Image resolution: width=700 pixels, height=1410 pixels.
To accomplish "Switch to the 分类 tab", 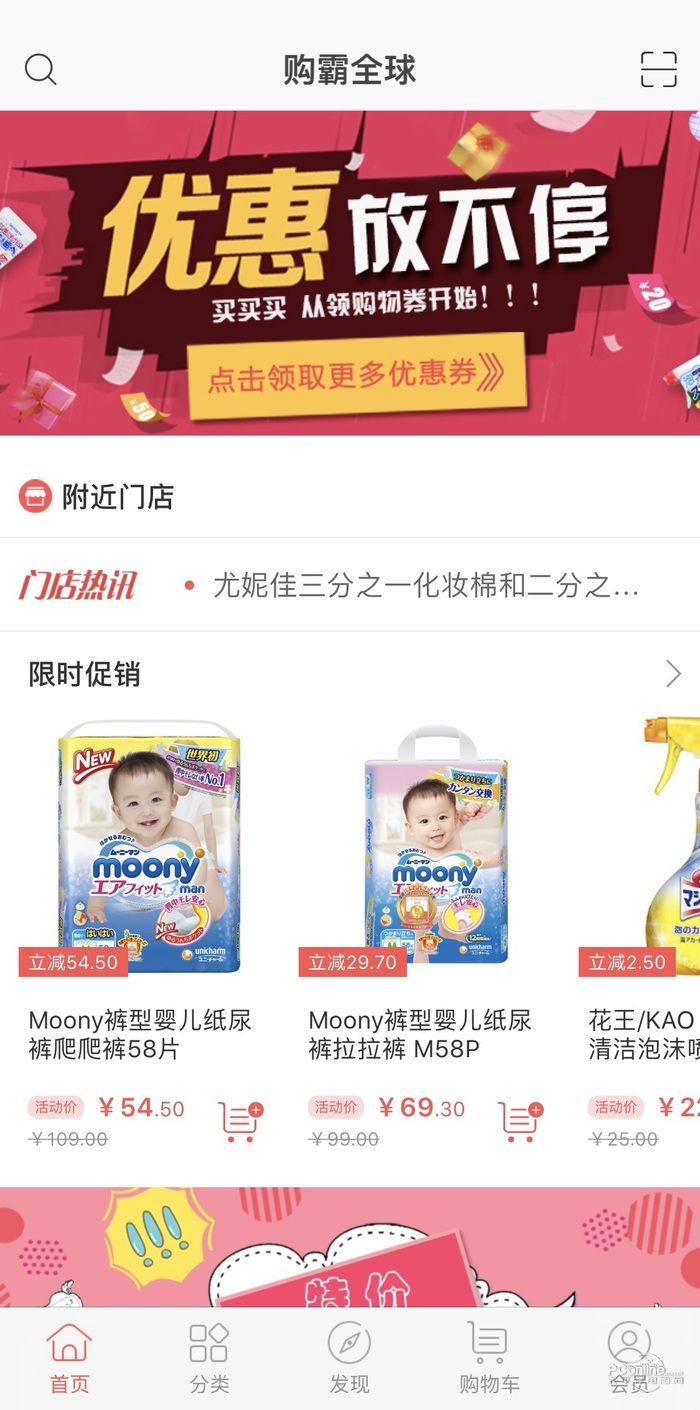I will pos(209,1358).
